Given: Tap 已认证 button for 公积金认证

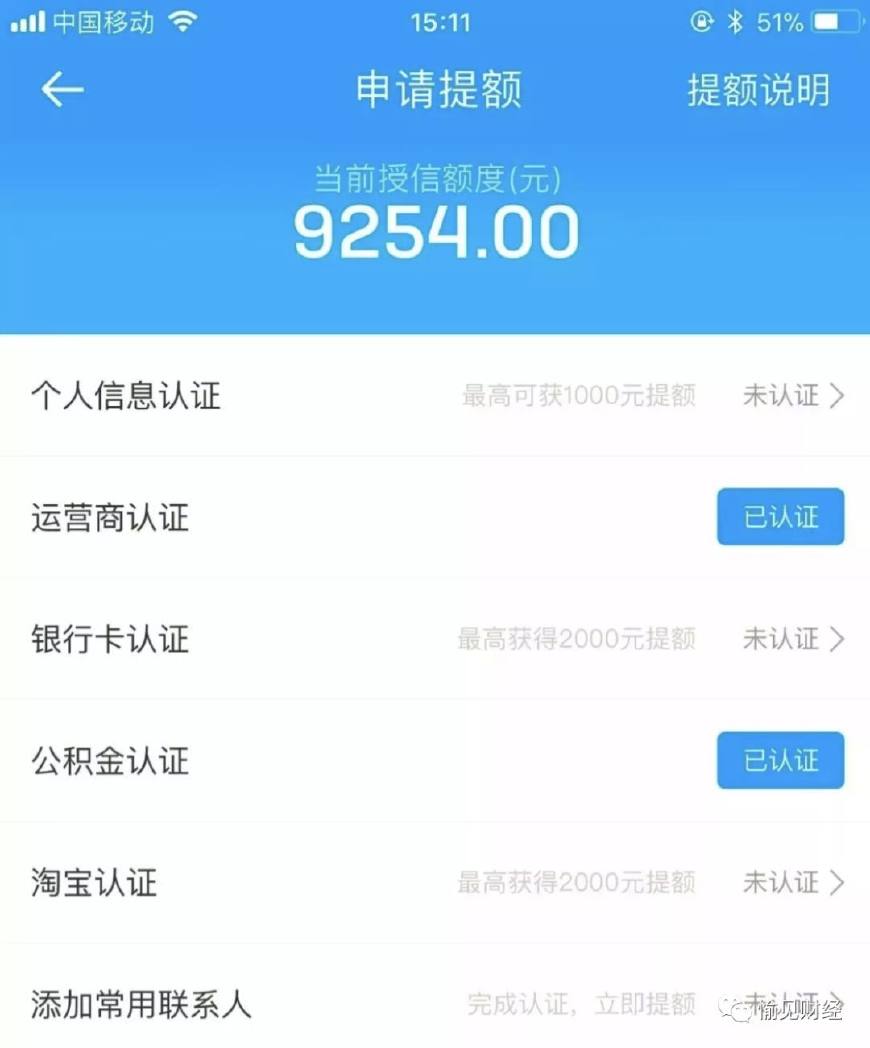Looking at the screenshot, I should point(780,761).
